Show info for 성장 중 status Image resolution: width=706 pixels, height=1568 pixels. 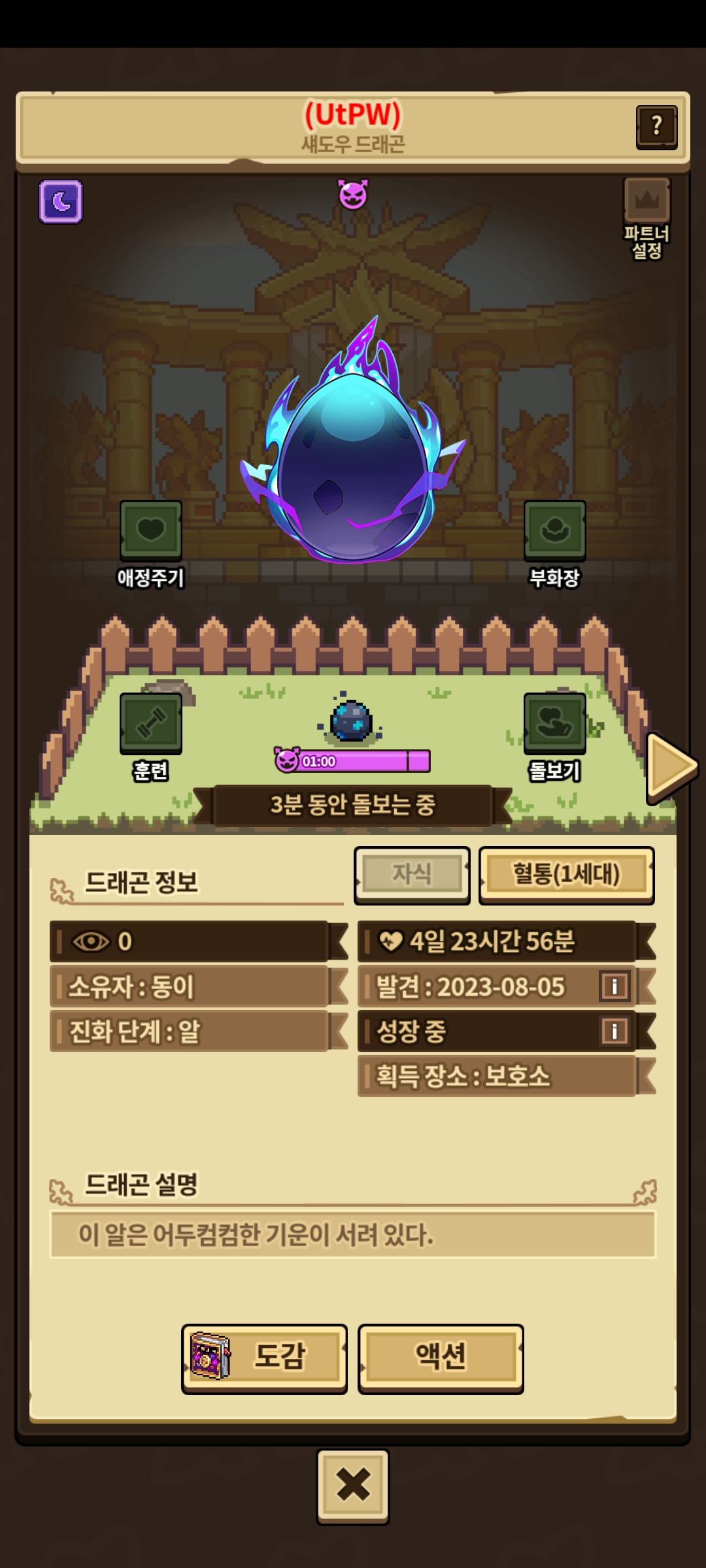(614, 1031)
